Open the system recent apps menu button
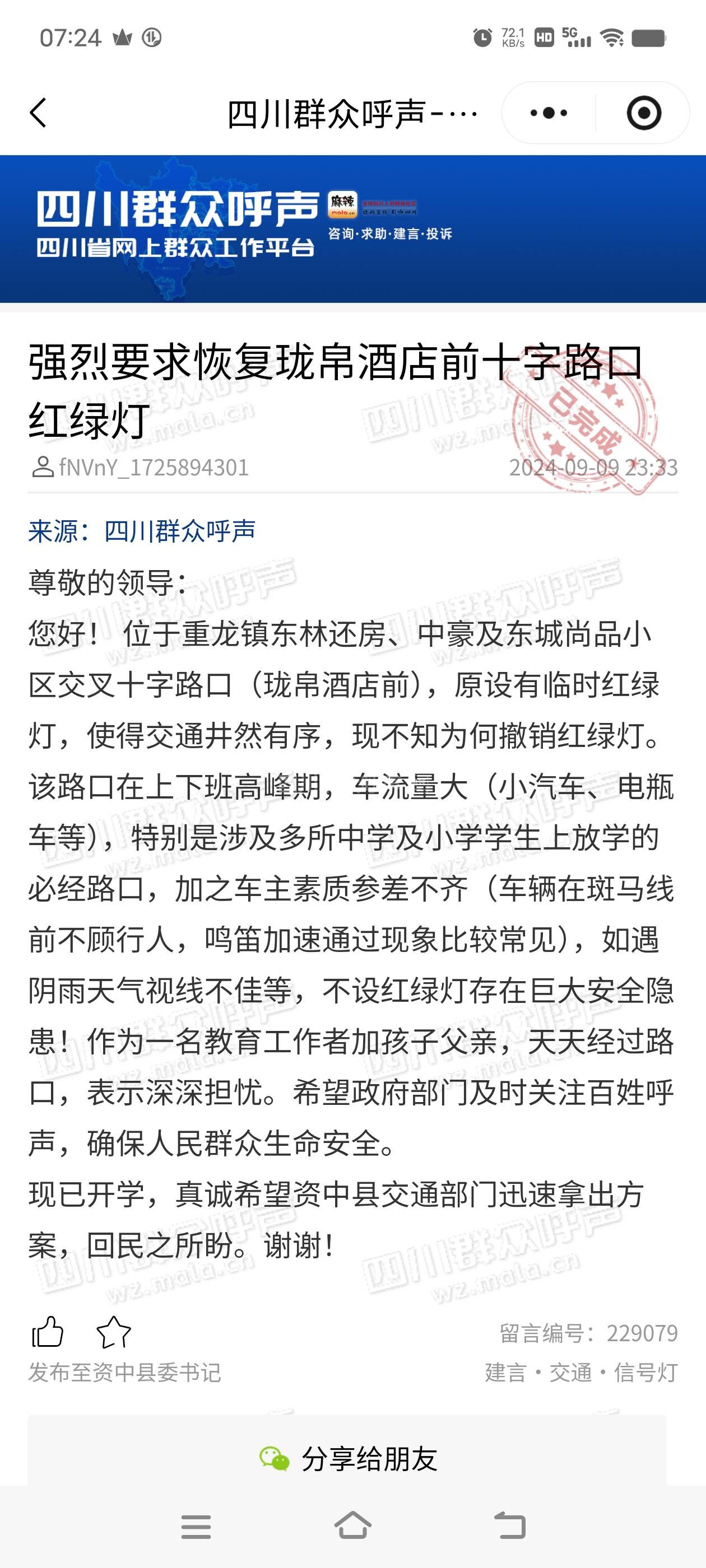 tap(196, 1526)
